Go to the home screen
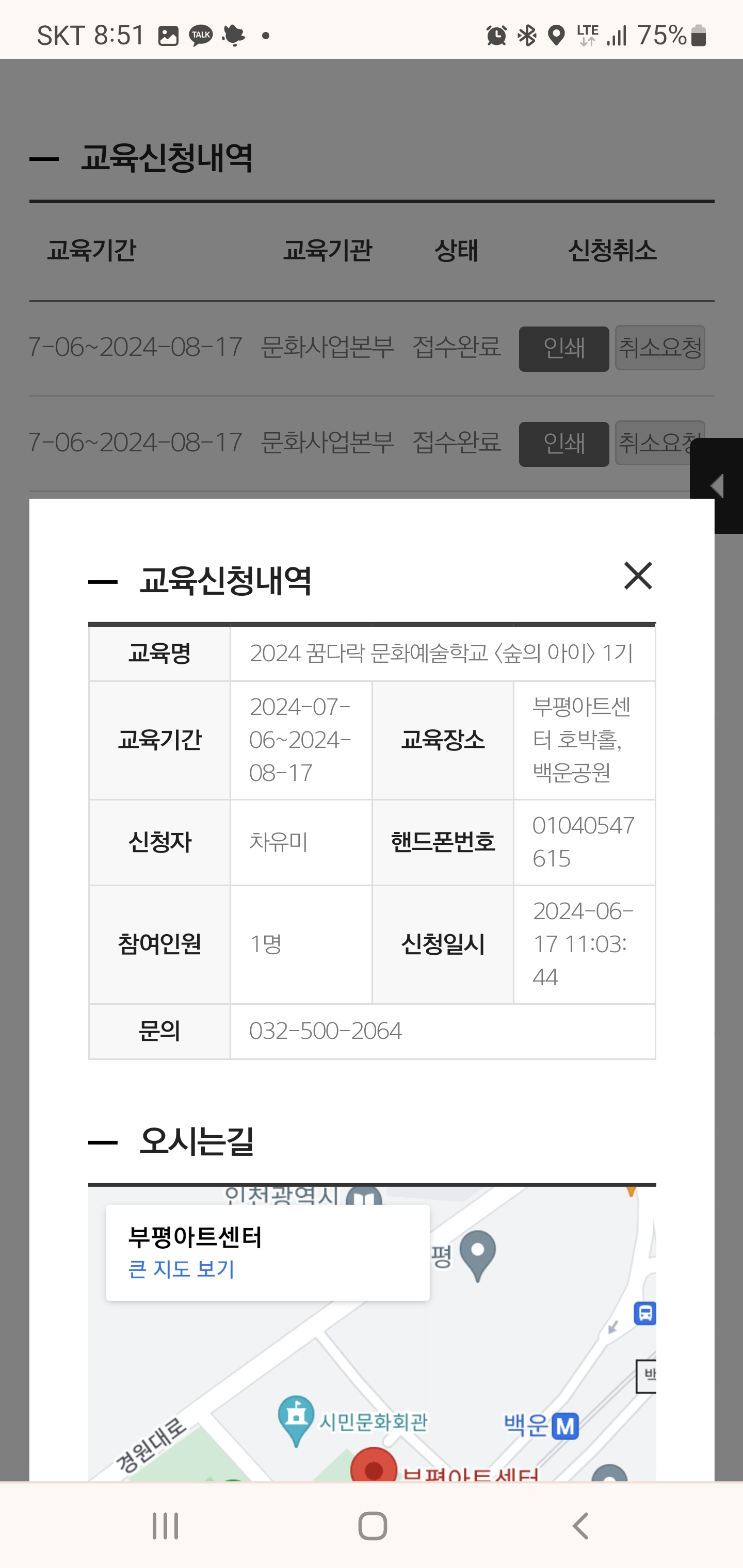The width and height of the screenshot is (743, 1568). click(x=372, y=1526)
